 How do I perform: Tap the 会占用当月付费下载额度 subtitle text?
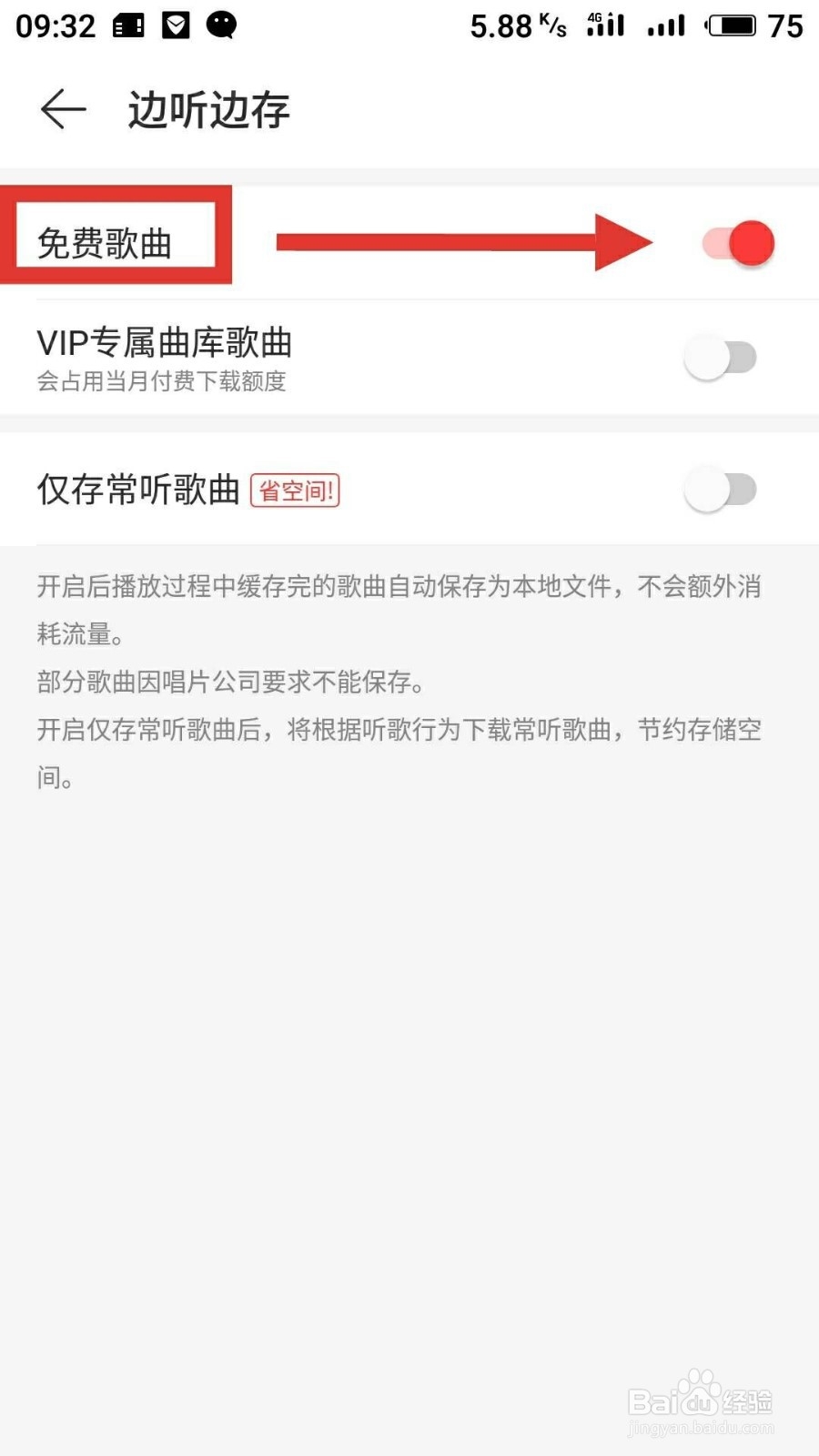click(160, 382)
